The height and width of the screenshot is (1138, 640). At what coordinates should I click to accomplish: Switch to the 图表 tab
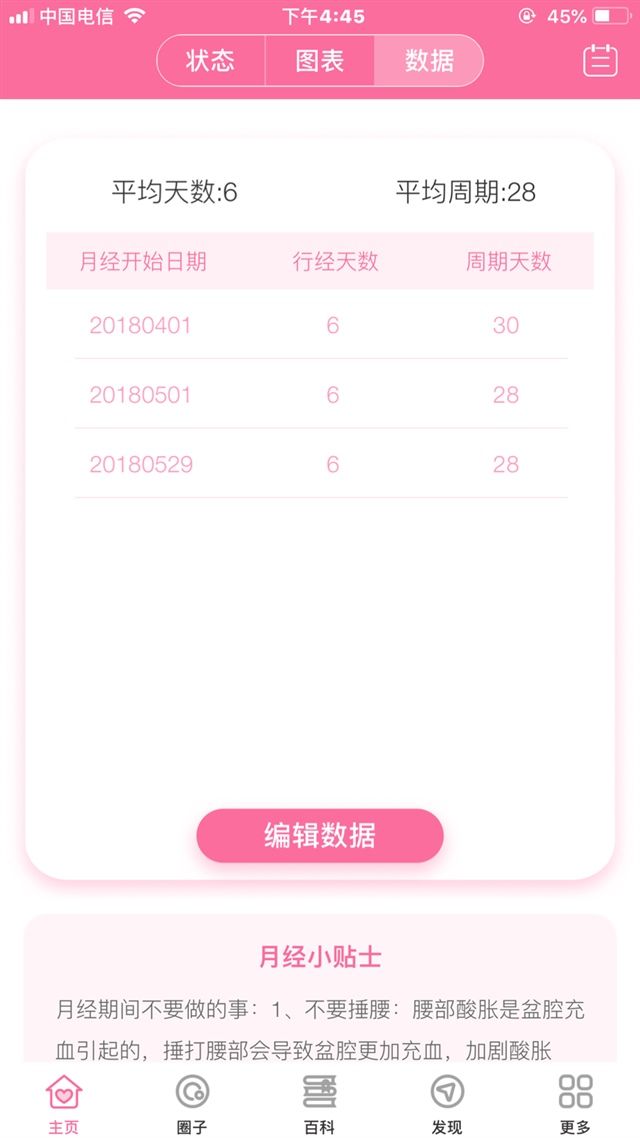point(320,61)
